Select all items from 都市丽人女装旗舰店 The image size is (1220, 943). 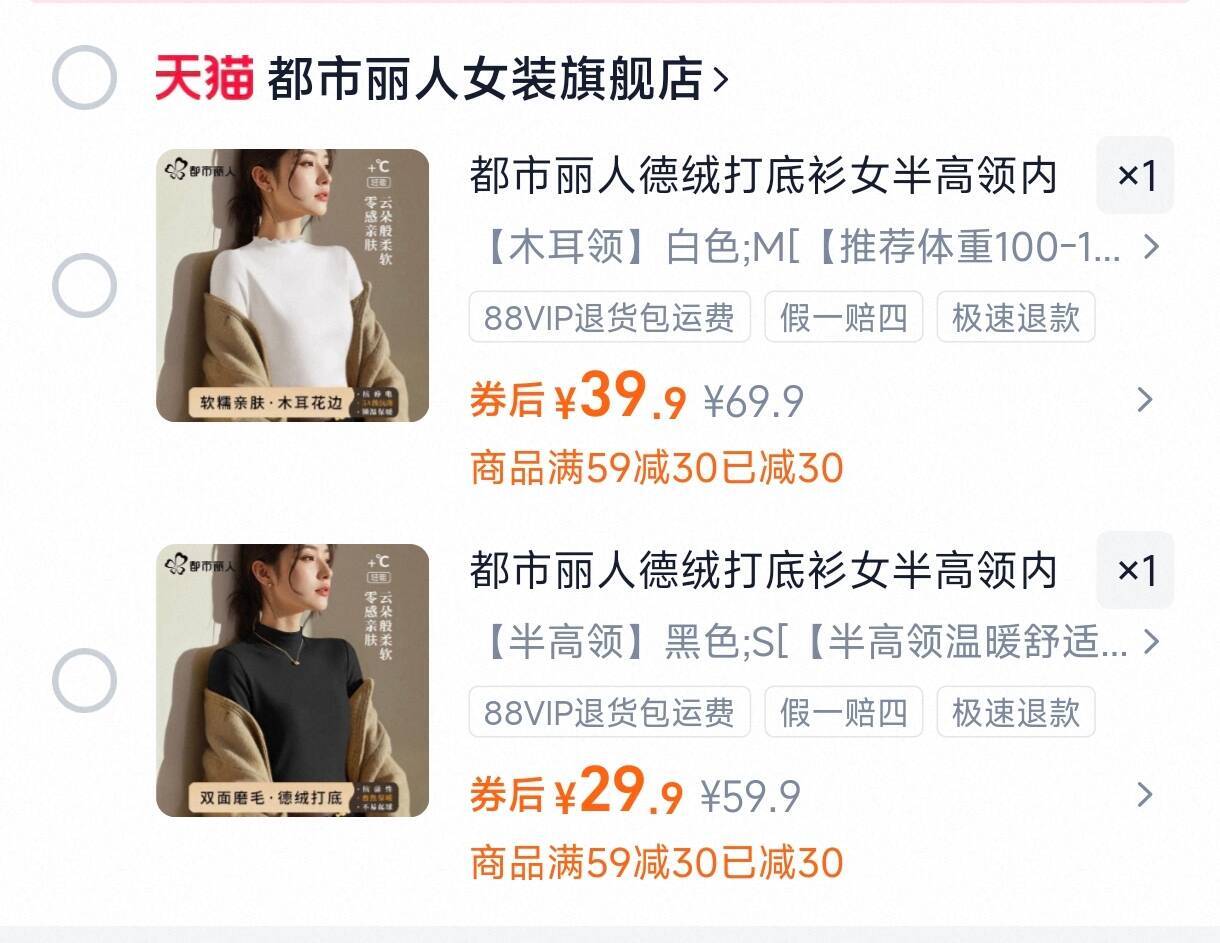(84, 78)
